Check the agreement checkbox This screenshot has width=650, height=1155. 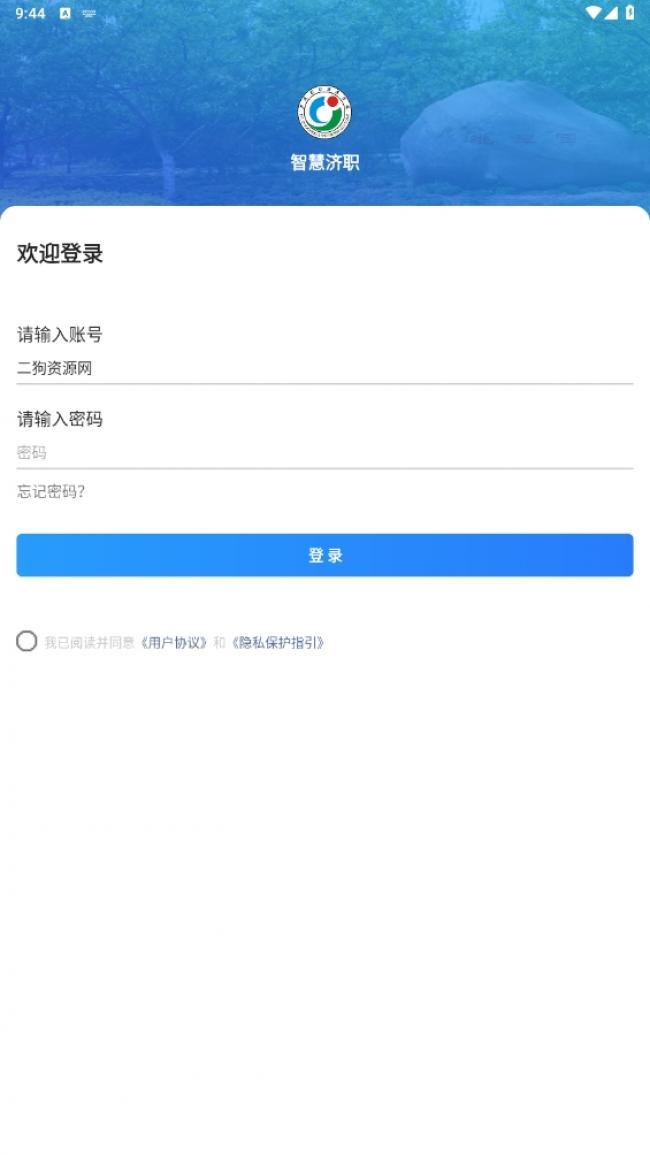(x=27, y=642)
